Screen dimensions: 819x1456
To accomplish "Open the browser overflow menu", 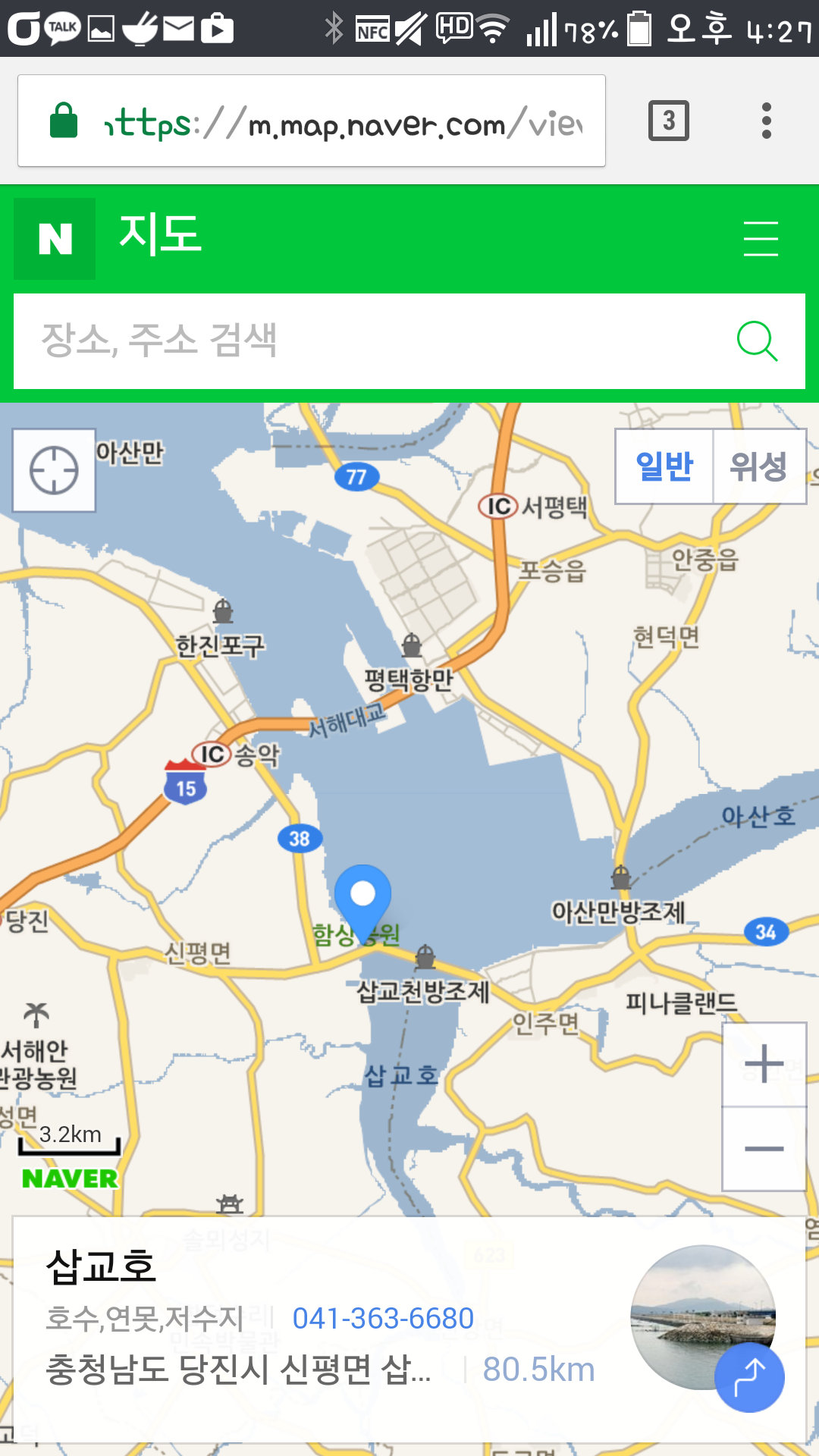I will (x=766, y=121).
